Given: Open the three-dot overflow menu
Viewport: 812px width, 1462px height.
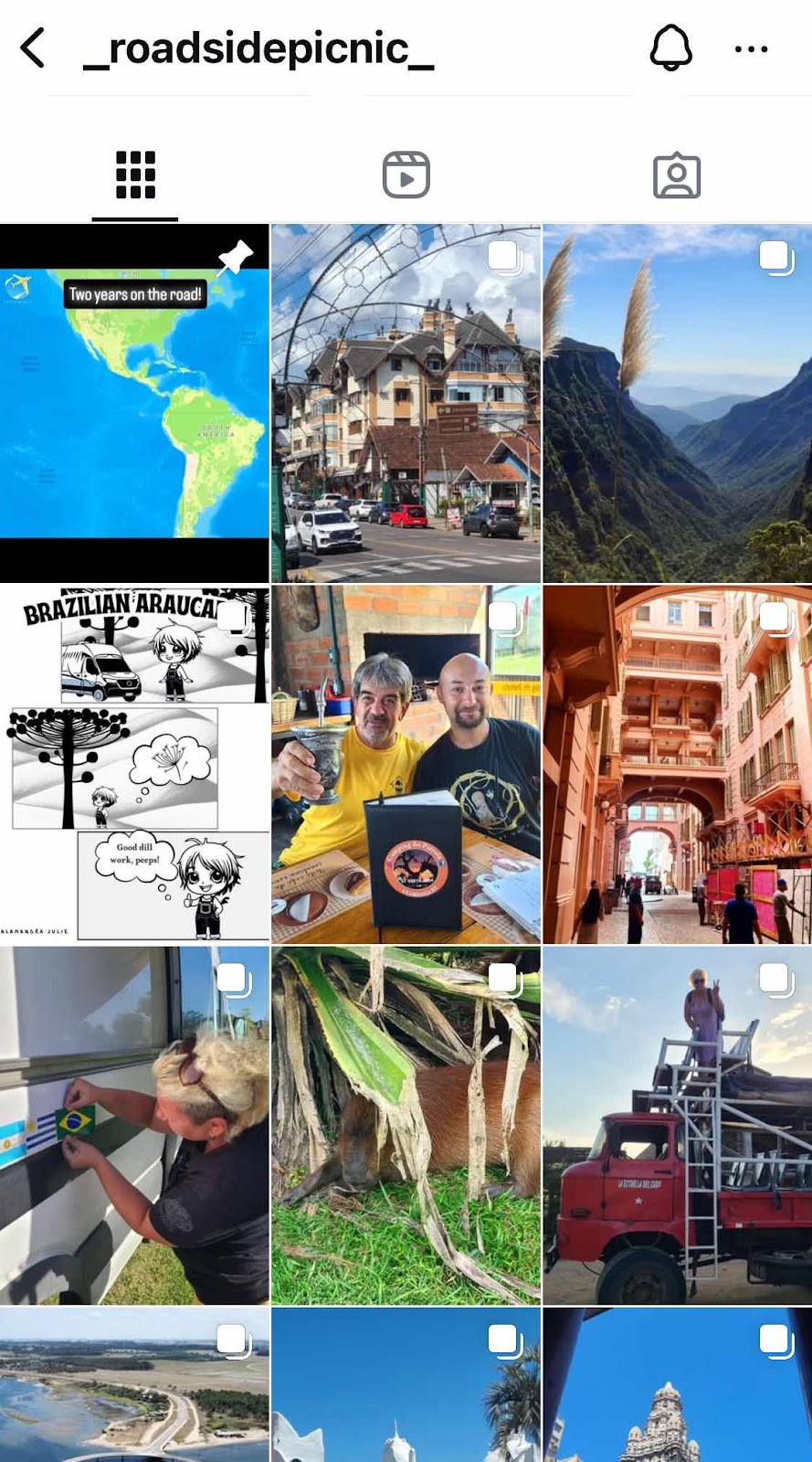Looking at the screenshot, I should tap(751, 48).
